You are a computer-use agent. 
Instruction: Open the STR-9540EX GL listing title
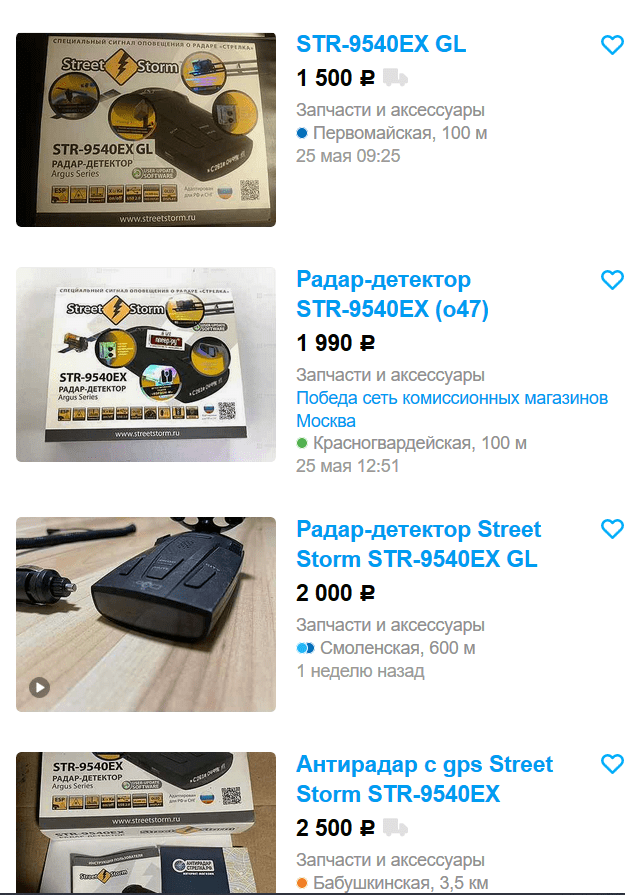pyautogui.click(x=381, y=44)
